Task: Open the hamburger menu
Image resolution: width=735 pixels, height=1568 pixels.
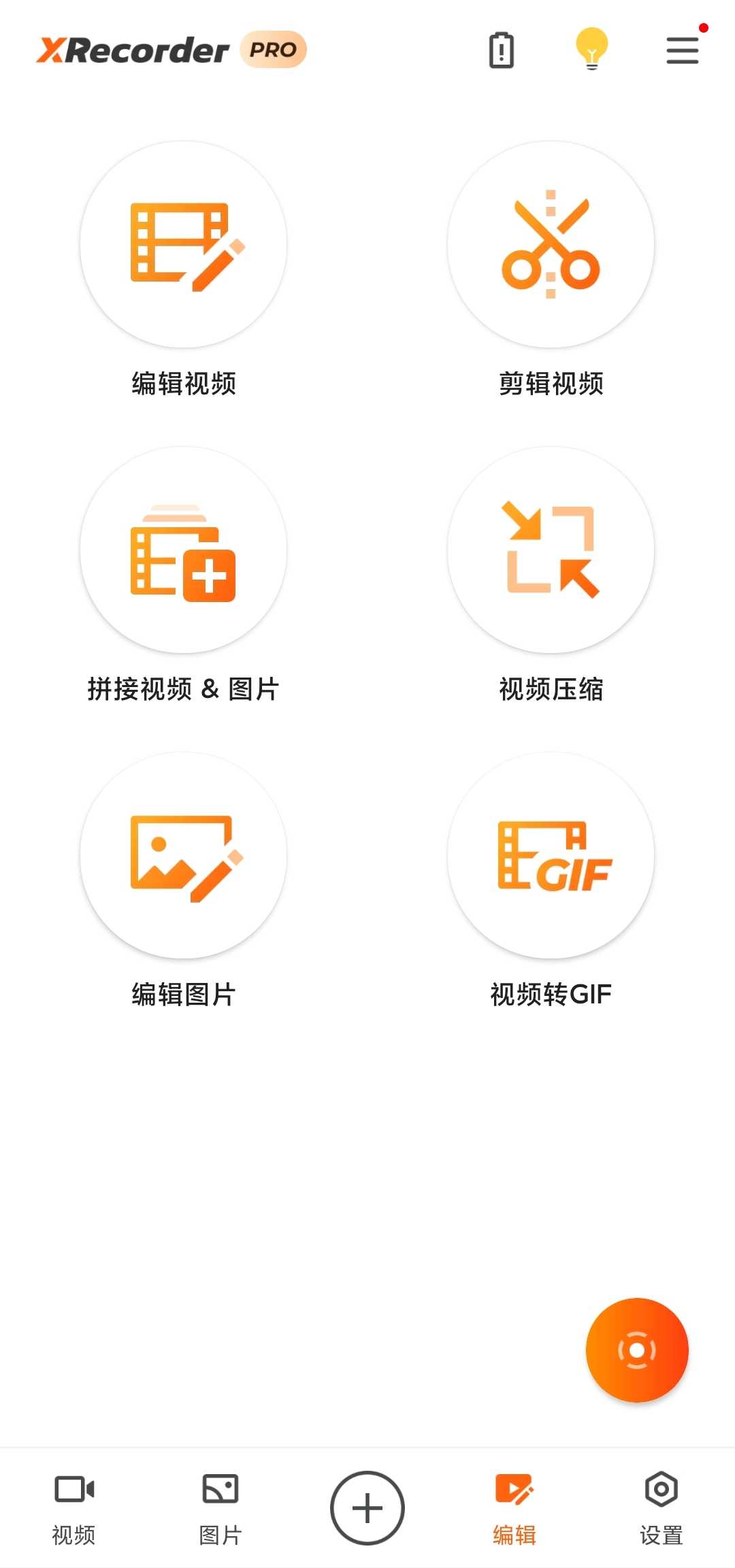Action: coord(683,50)
